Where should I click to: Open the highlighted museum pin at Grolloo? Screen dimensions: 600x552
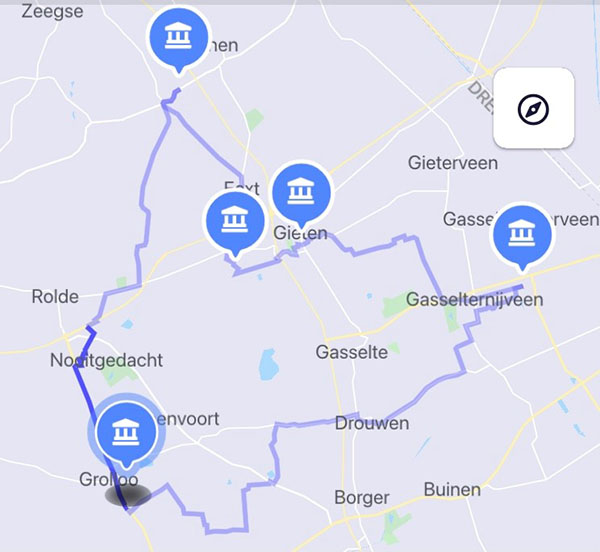pyautogui.click(x=125, y=432)
